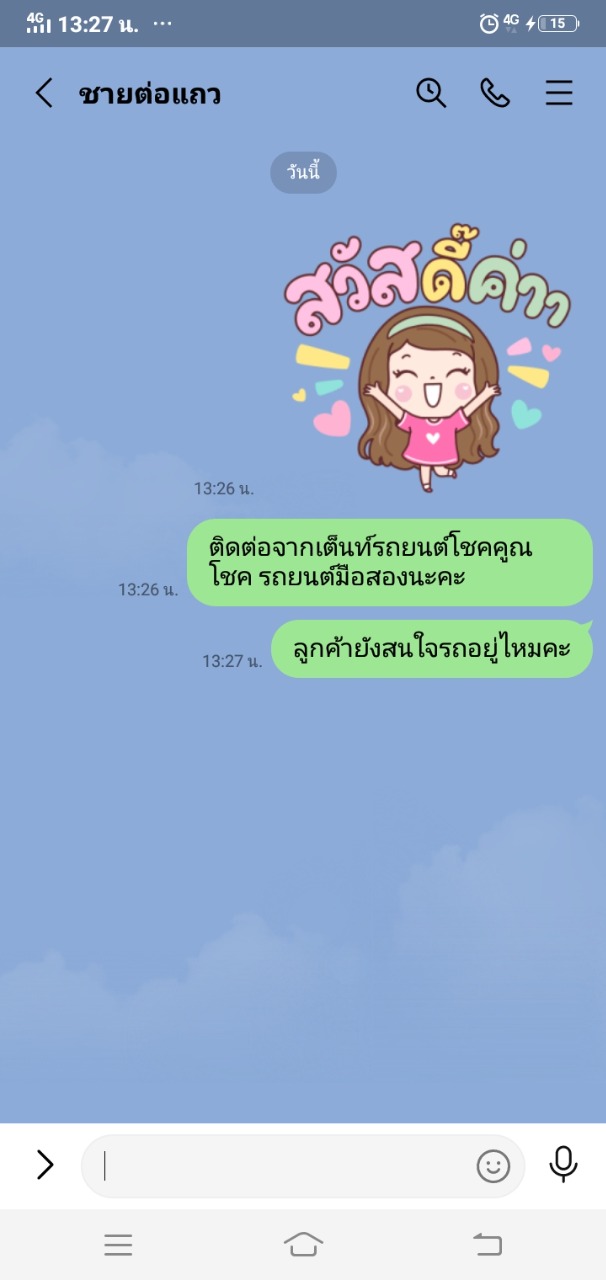Start a voice call with ชายต่อแถว

point(495,93)
